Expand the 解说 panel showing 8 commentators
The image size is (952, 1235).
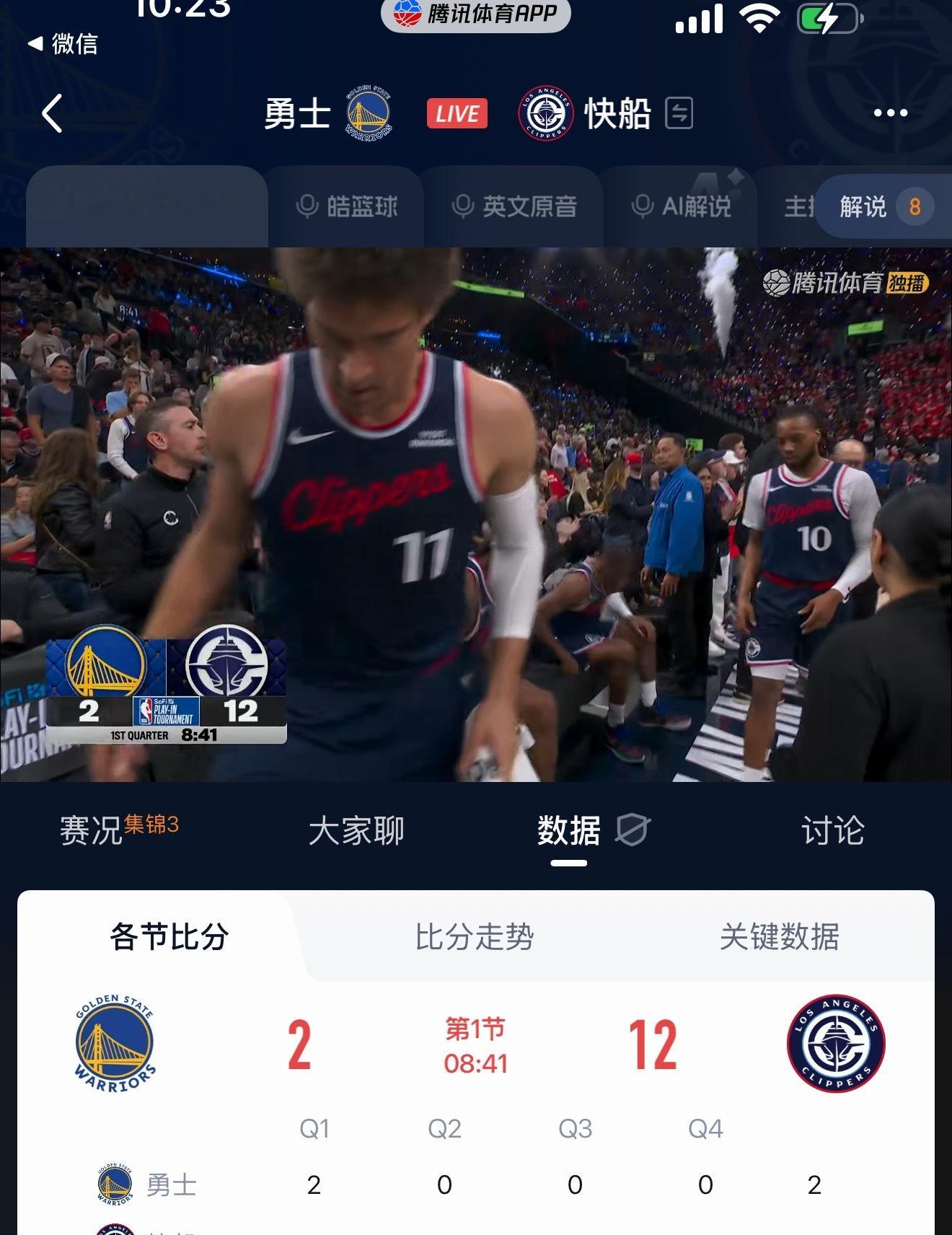(876, 205)
